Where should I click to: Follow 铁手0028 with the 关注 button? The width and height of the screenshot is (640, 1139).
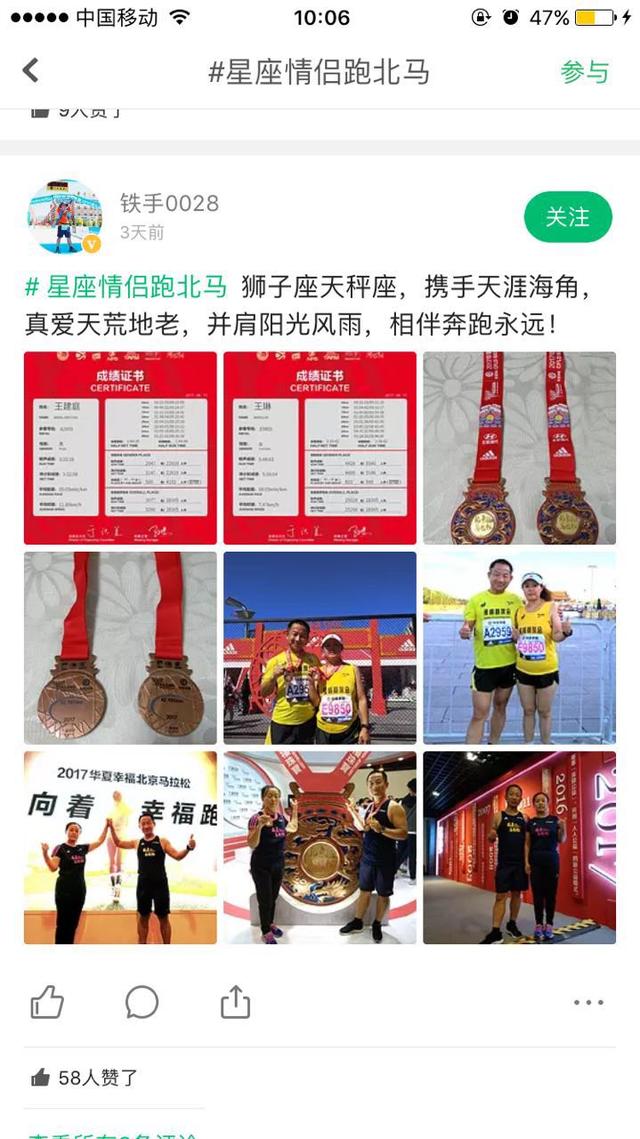pos(567,217)
